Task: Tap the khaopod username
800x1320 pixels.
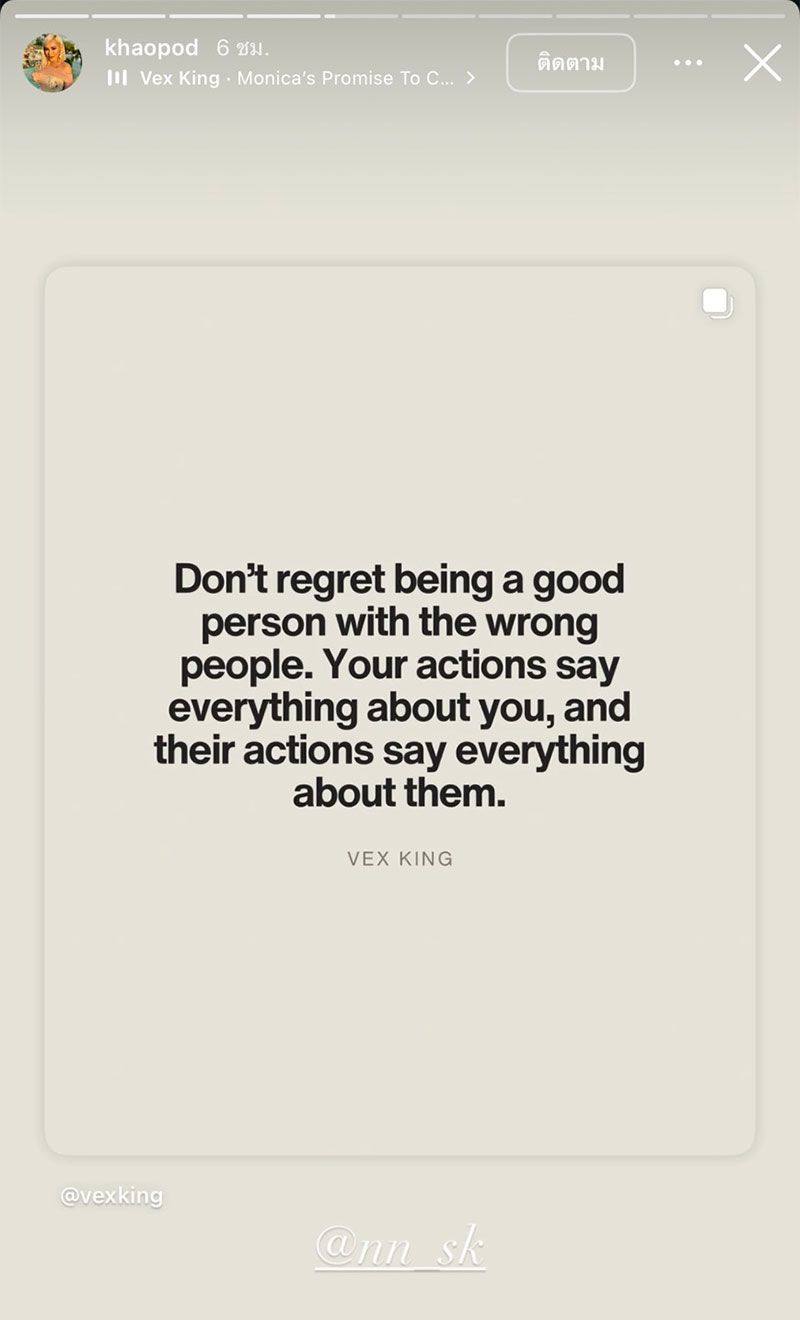Action: click(x=151, y=48)
